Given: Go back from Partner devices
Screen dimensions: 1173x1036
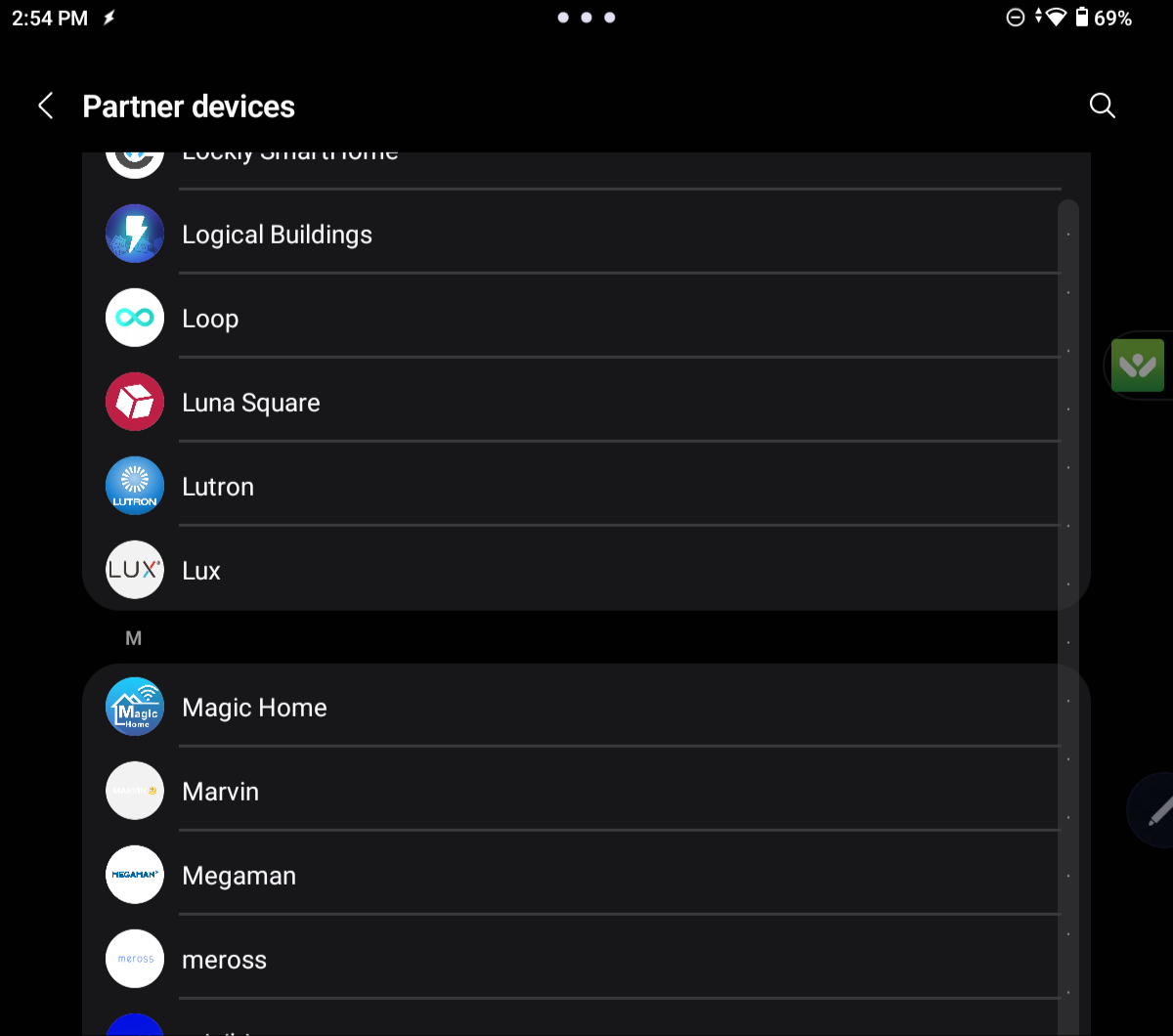Looking at the screenshot, I should [45, 107].
